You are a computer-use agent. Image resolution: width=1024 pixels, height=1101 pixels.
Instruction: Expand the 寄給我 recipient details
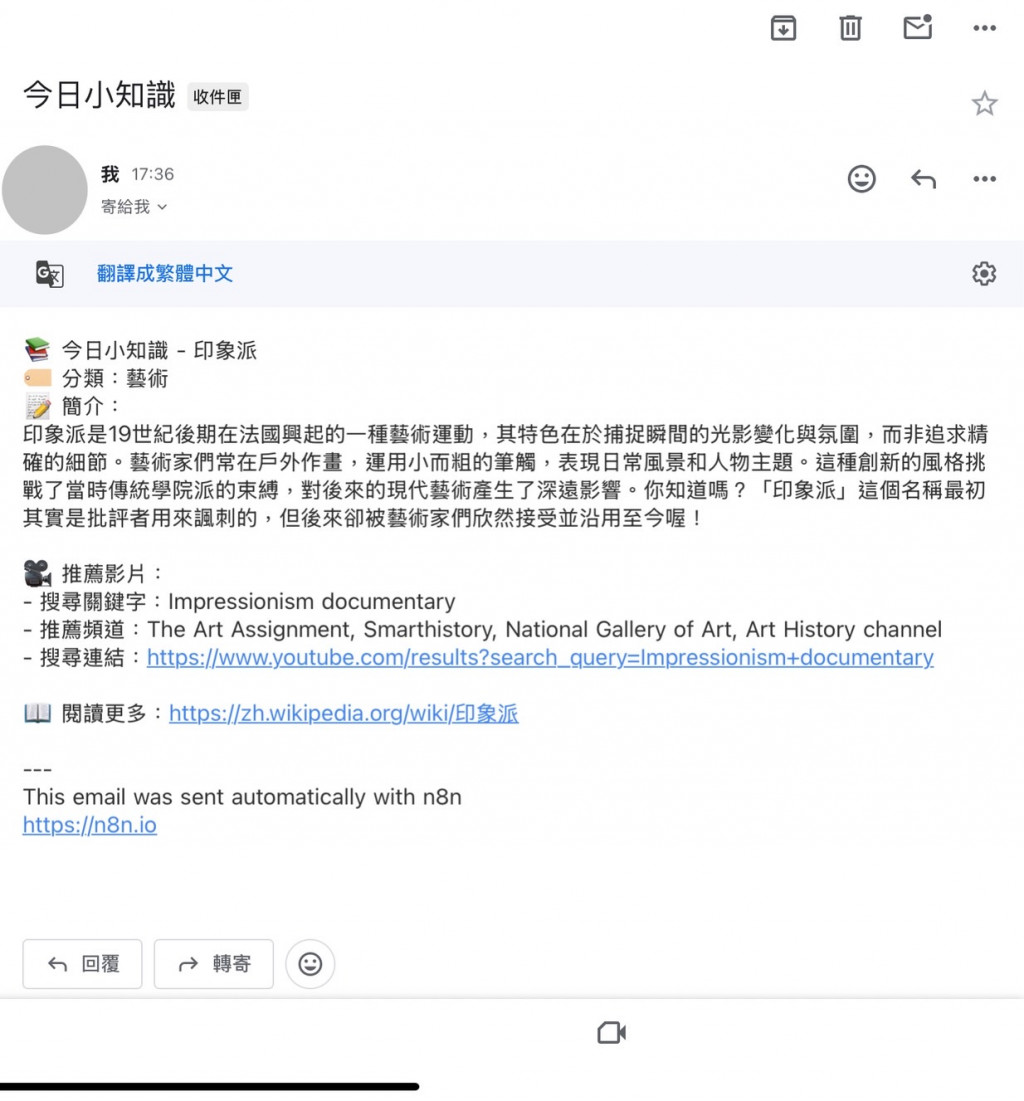pos(134,207)
